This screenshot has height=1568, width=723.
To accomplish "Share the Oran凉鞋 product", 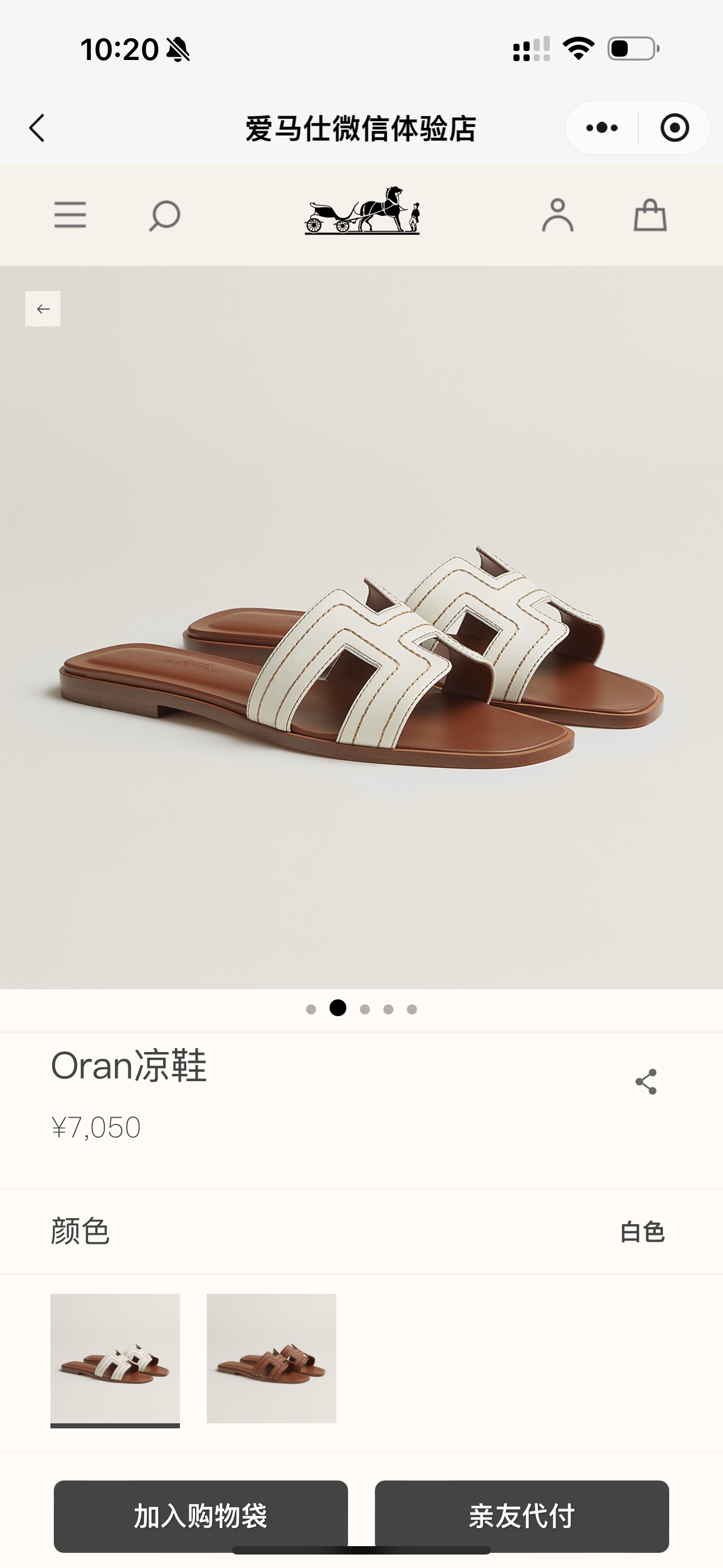I will pos(646,1082).
